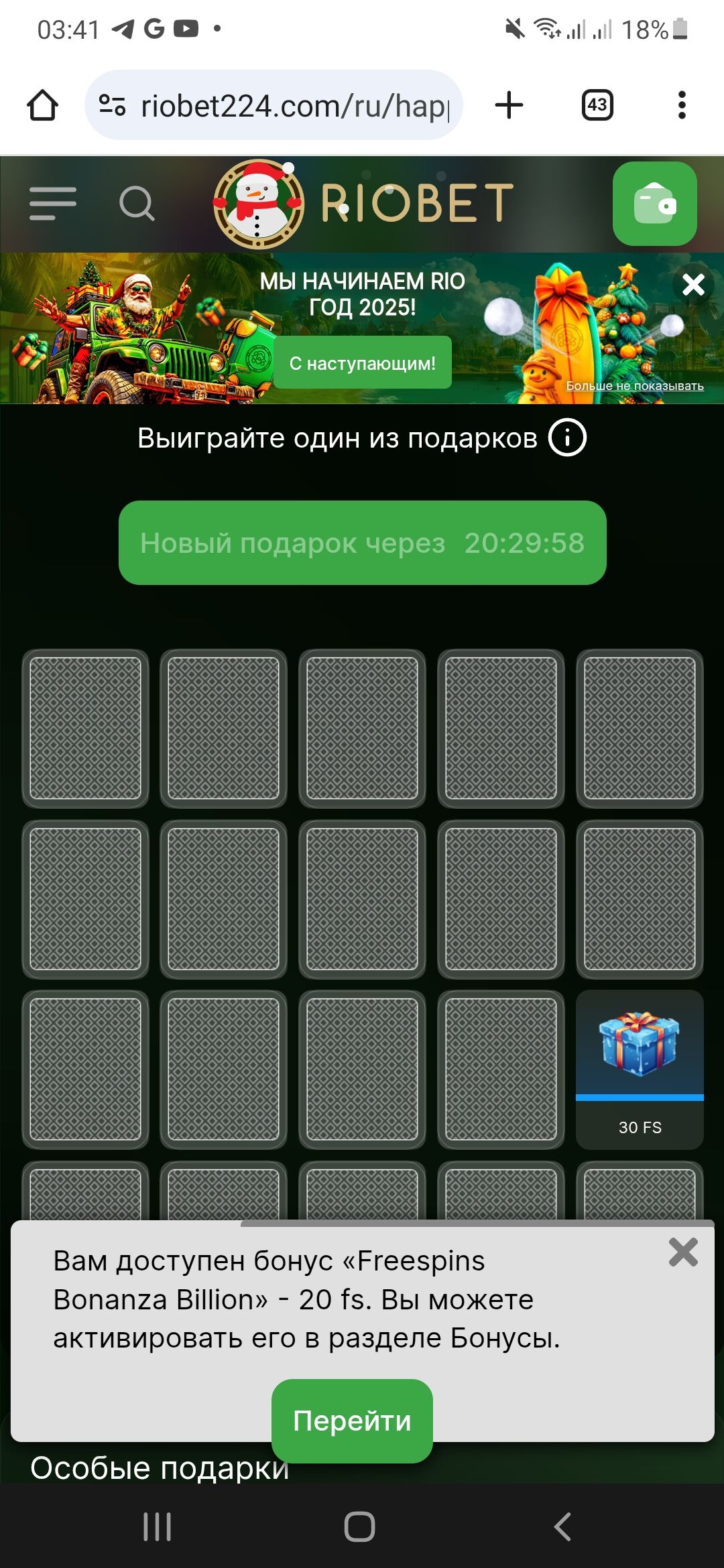Open the revealed 30 FS gift card
The width and height of the screenshot is (724, 1568).
(x=640, y=1069)
